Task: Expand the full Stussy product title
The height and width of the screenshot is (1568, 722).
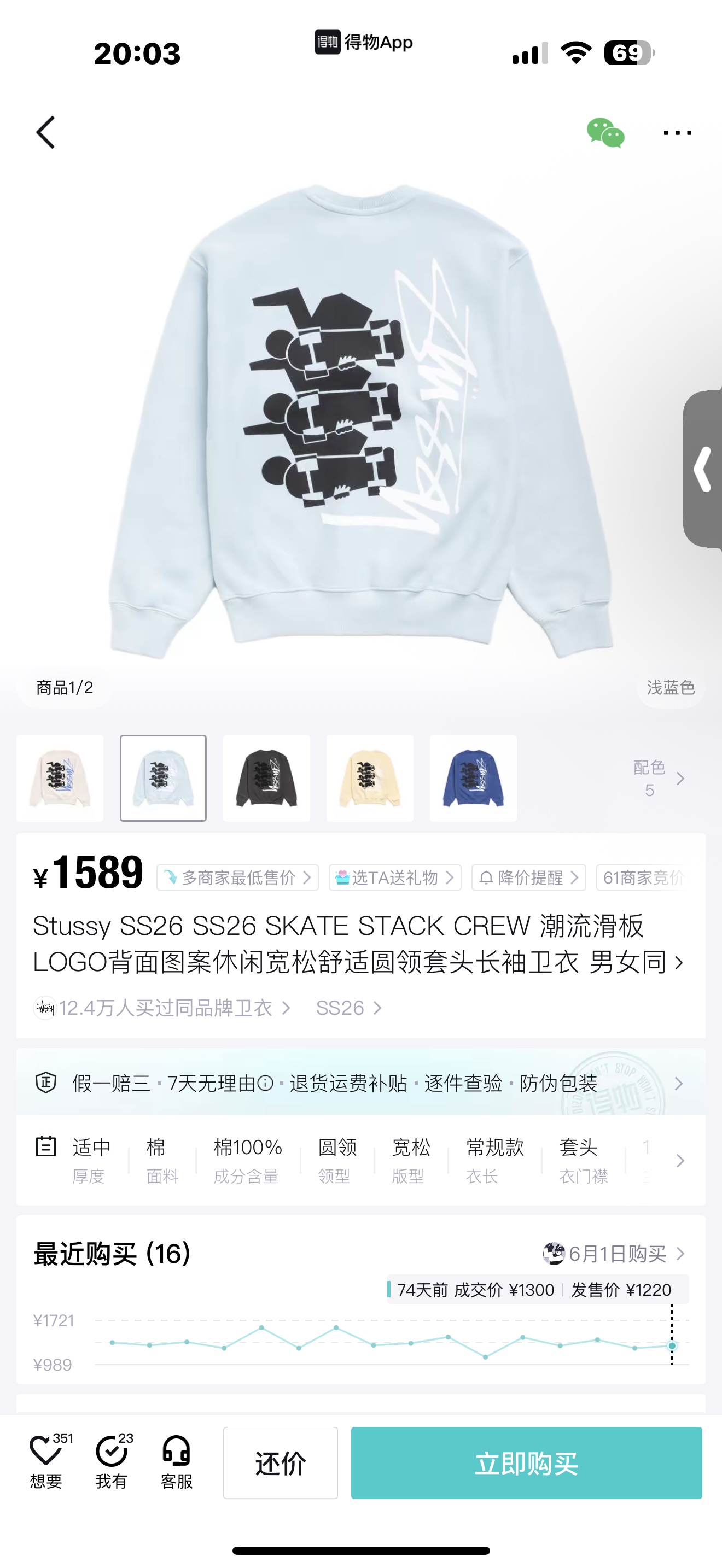Action: pyautogui.click(x=359, y=944)
